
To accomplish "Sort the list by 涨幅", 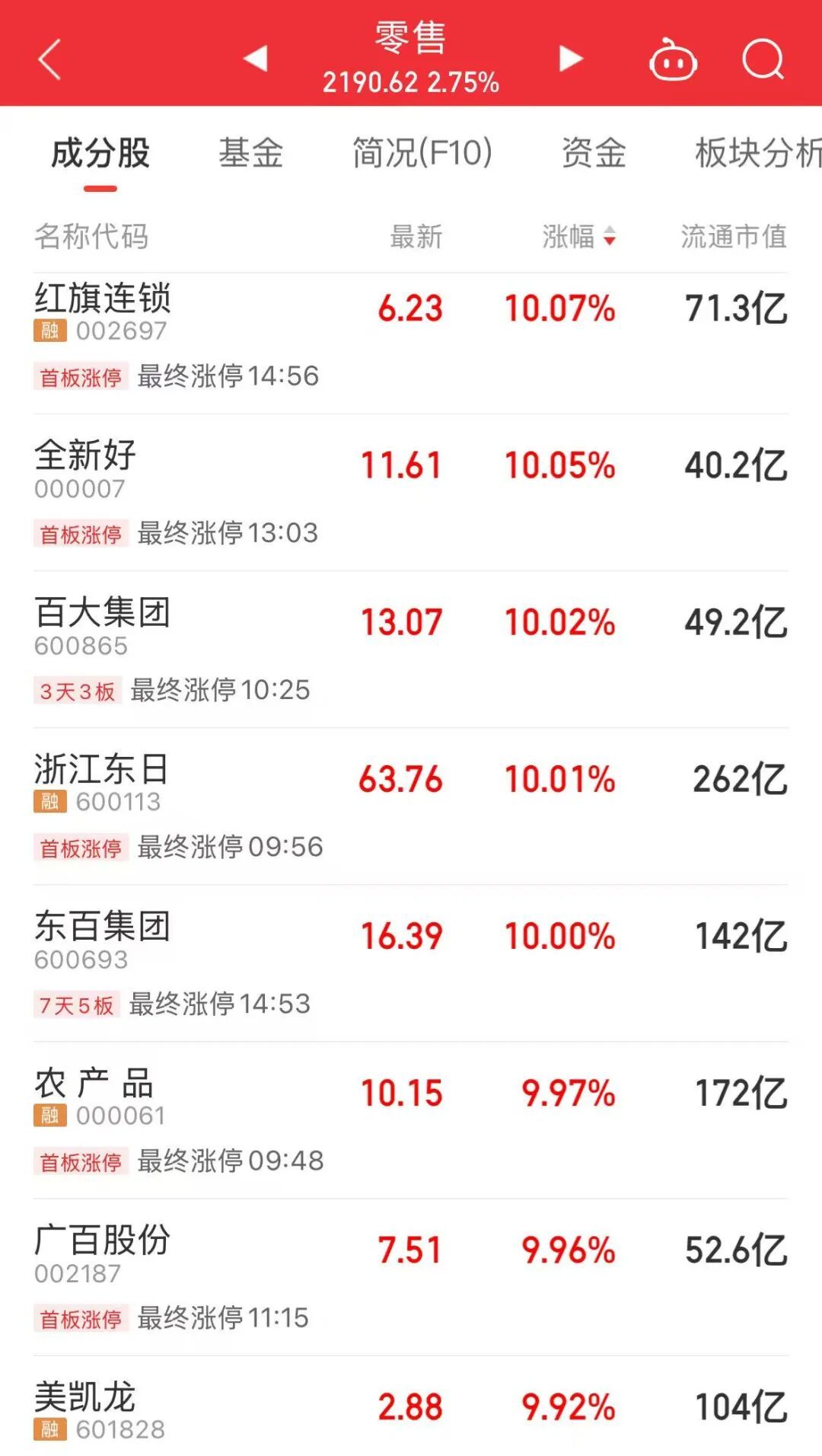I will tap(578, 237).
